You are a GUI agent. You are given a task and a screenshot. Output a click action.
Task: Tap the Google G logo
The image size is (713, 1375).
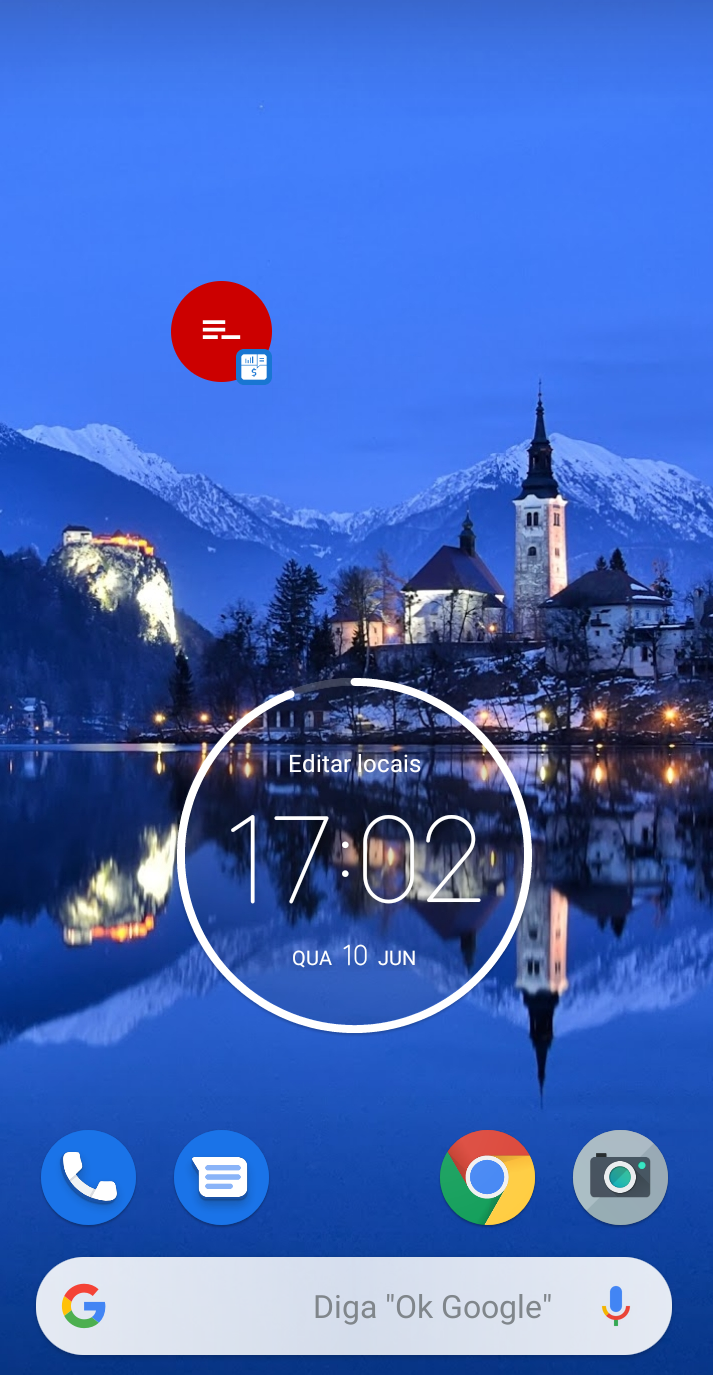(84, 1306)
